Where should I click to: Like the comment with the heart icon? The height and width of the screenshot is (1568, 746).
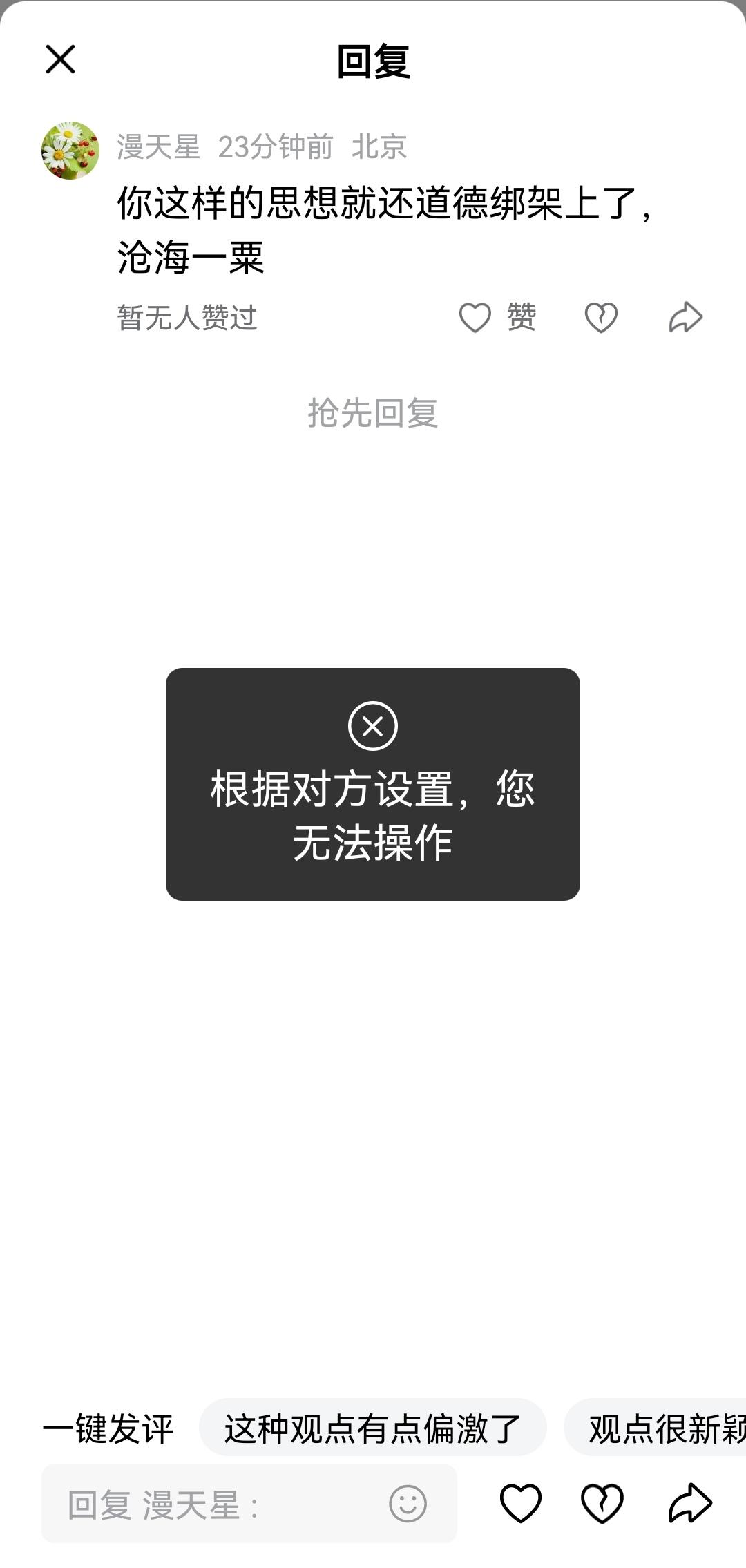pos(475,316)
